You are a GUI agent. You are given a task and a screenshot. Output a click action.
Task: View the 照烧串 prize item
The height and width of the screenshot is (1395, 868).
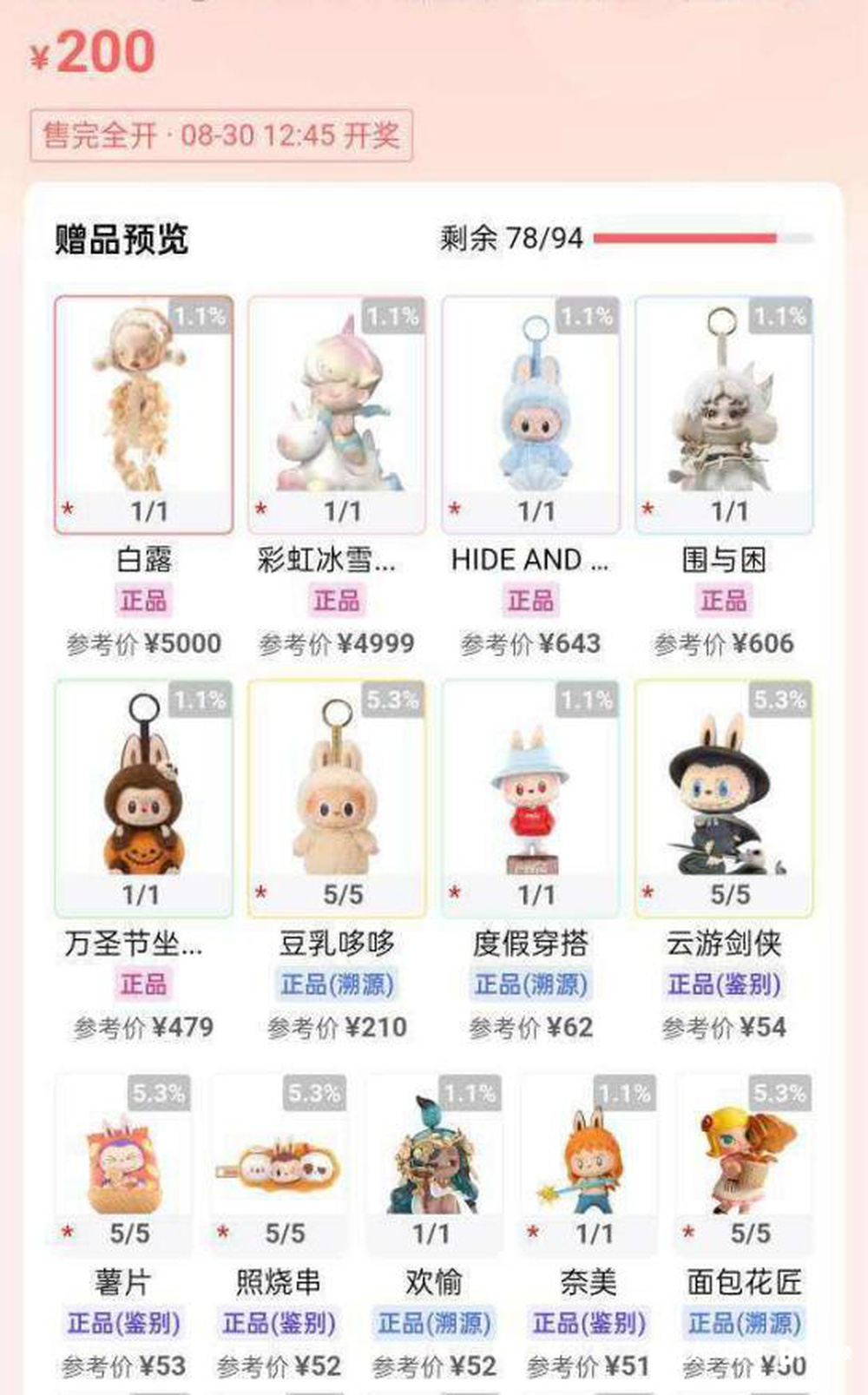point(278,1163)
